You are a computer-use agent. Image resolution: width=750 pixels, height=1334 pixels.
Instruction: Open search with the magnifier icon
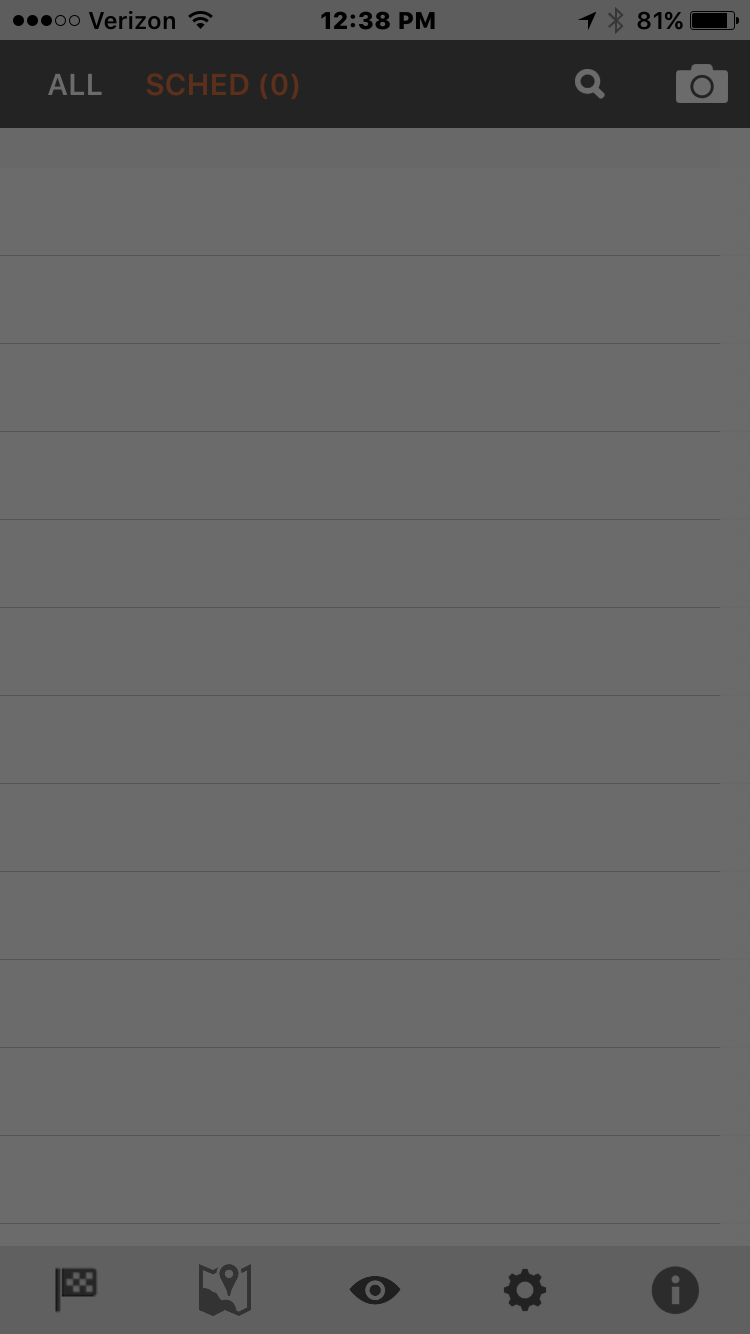point(590,84)
